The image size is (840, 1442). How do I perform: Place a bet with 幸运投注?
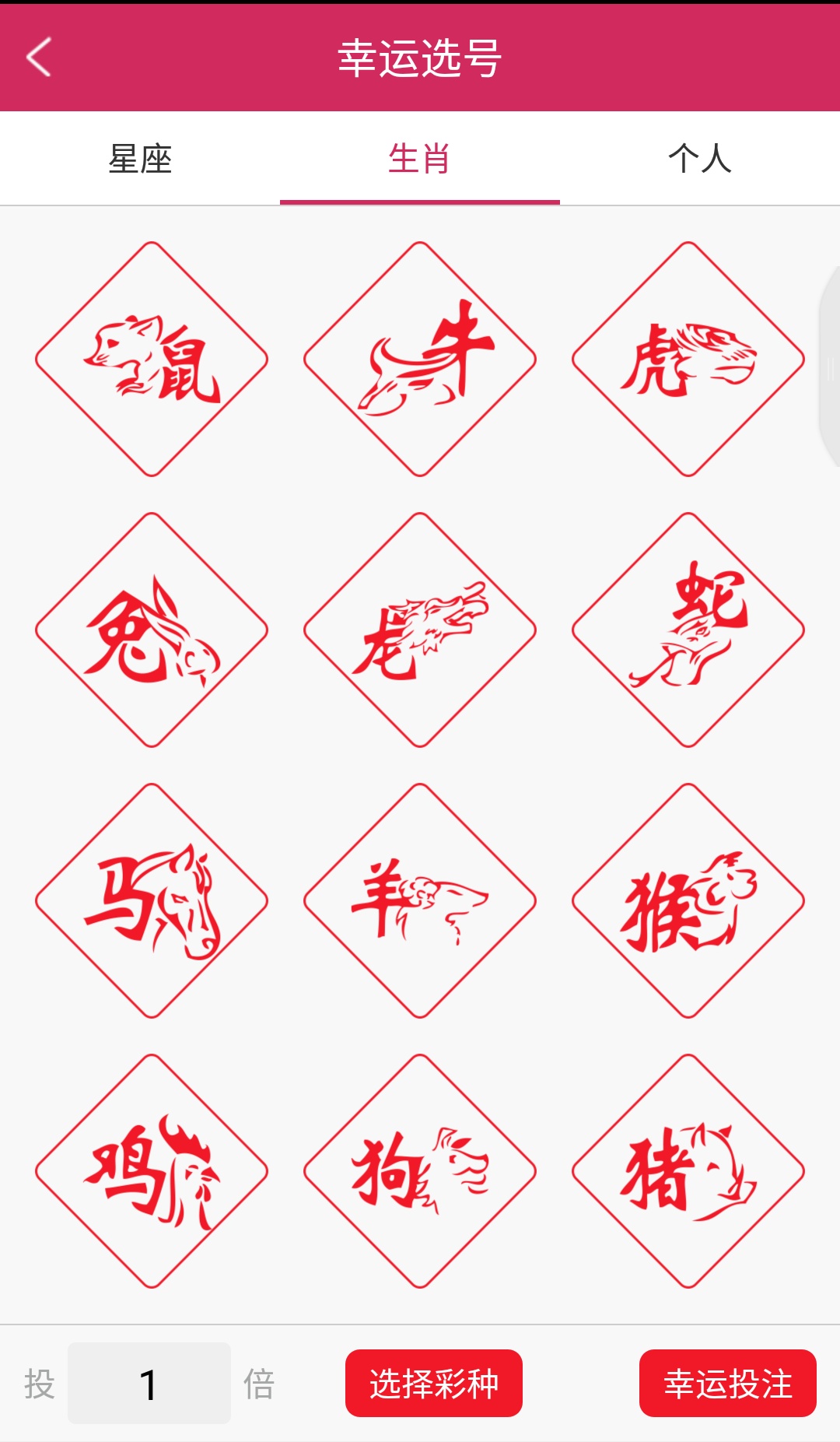click(728, 1384)
